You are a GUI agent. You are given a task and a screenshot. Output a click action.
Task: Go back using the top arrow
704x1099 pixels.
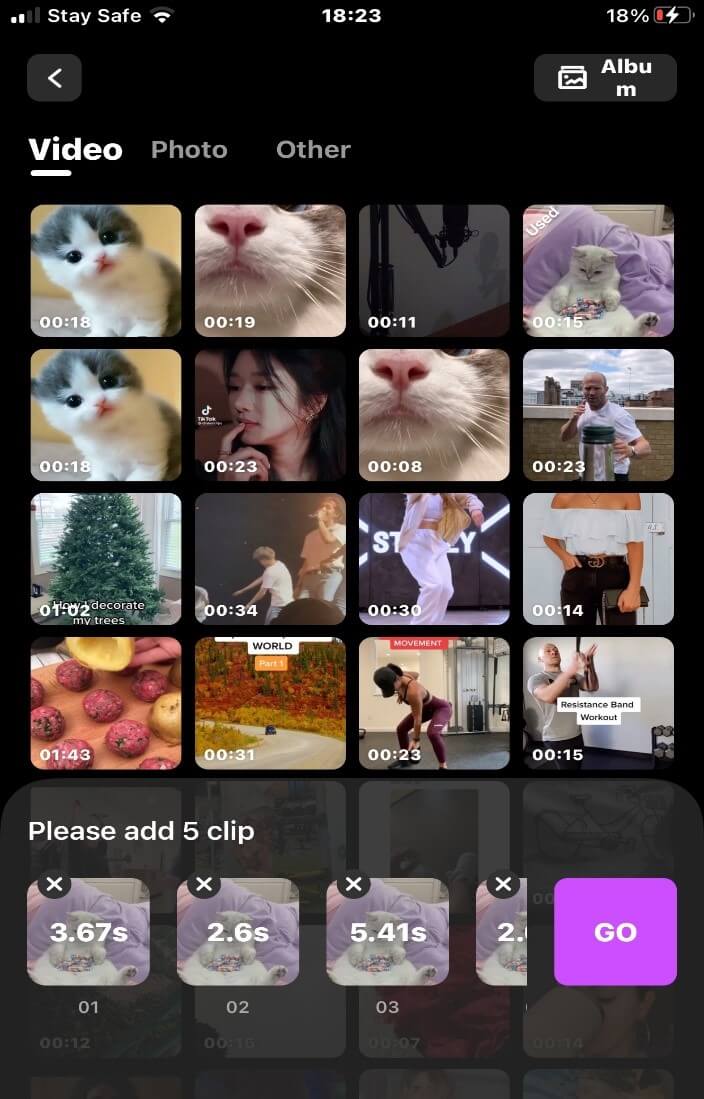(54, 78)
